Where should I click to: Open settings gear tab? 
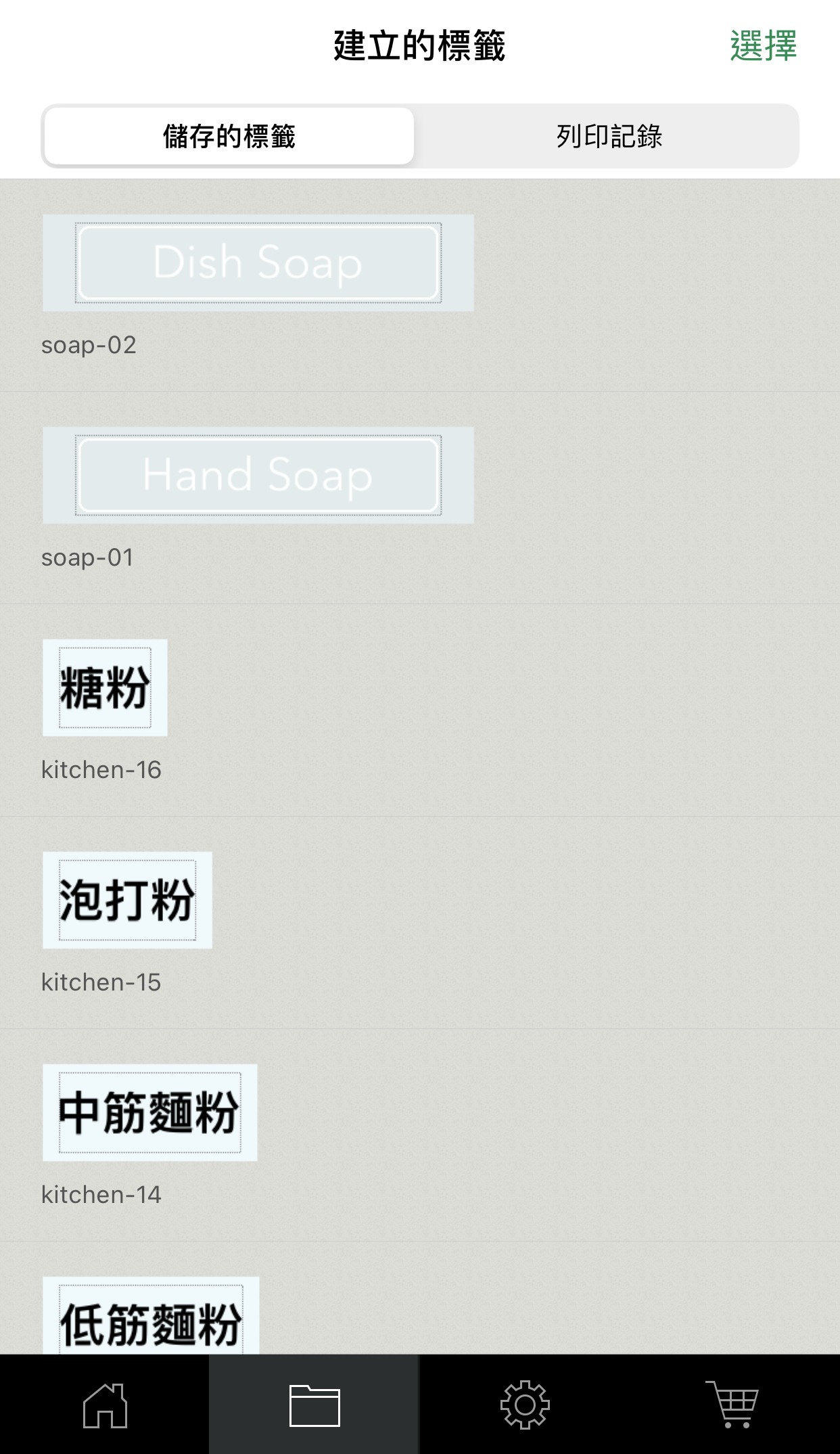tap(525, 1405)
